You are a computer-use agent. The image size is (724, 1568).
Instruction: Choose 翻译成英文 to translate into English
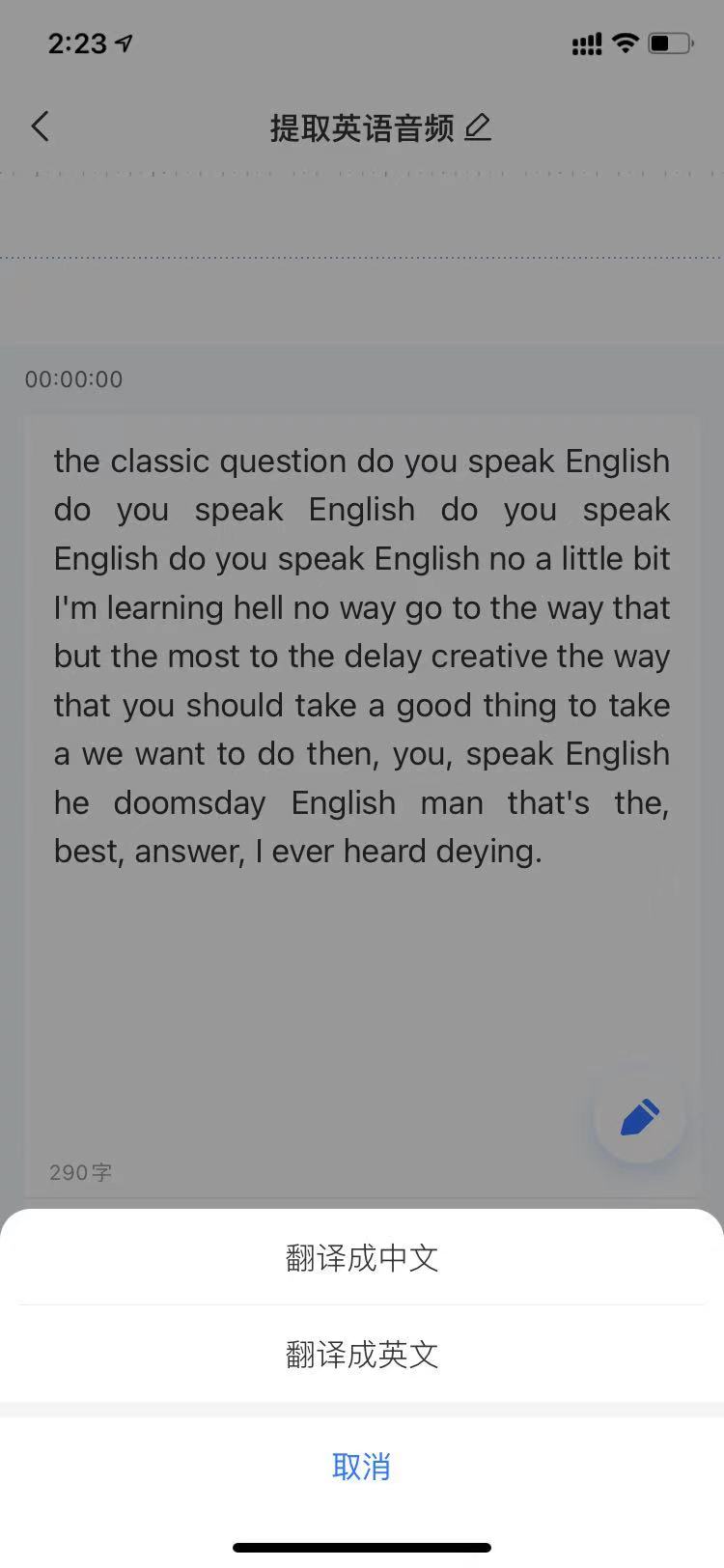point(362,1355)
